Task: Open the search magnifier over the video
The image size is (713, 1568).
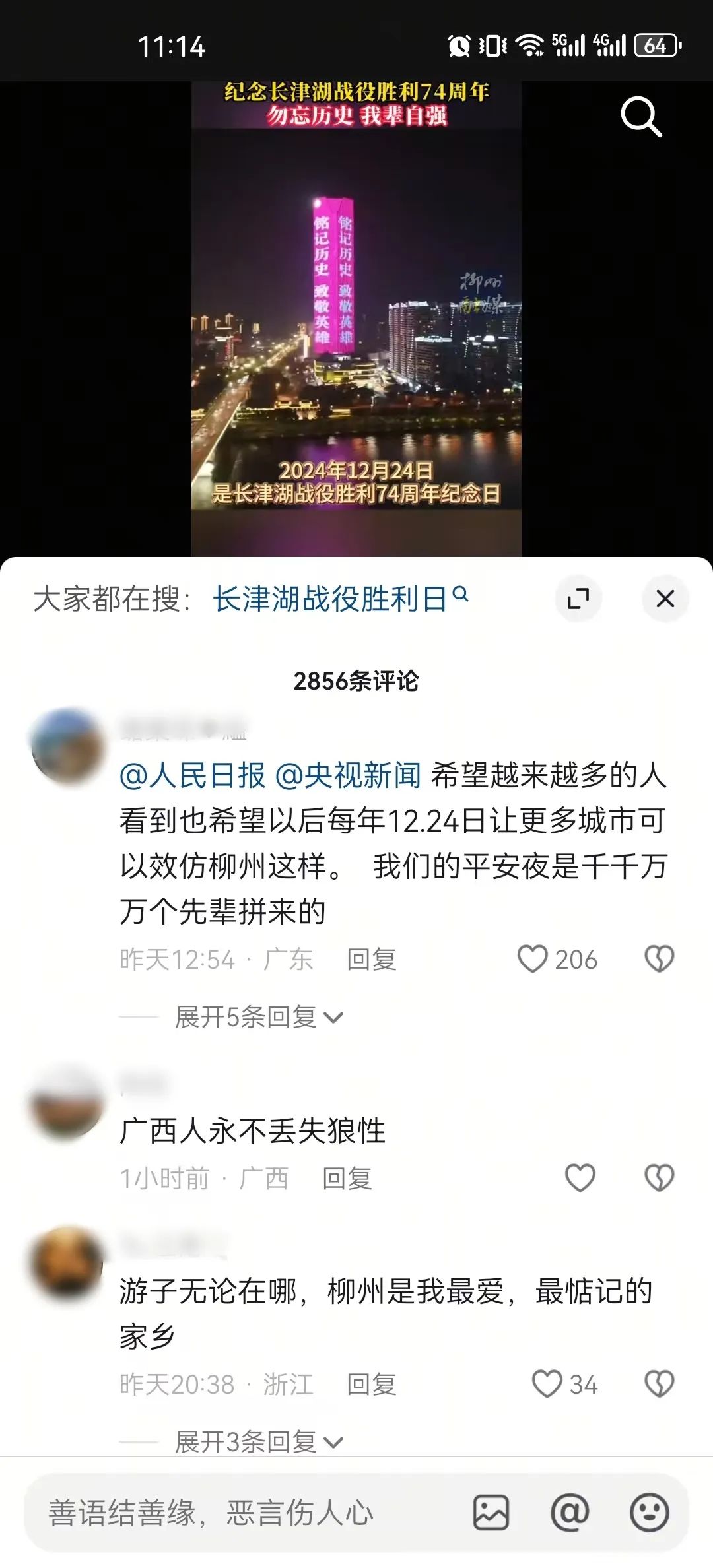Action: (640, 117)
